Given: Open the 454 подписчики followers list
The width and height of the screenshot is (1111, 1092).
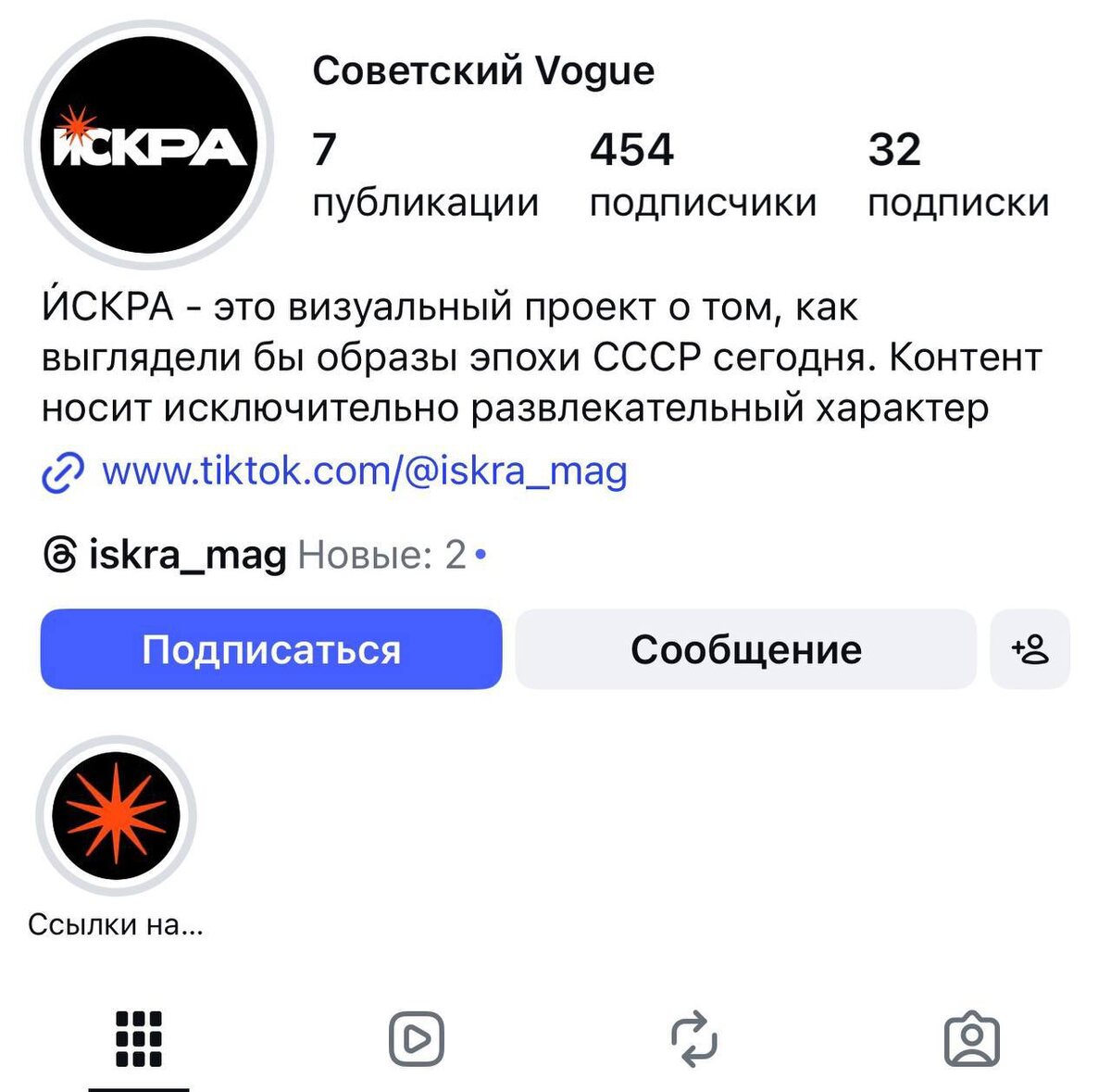Looking at the screenshot, I should (x=703, y=175).
